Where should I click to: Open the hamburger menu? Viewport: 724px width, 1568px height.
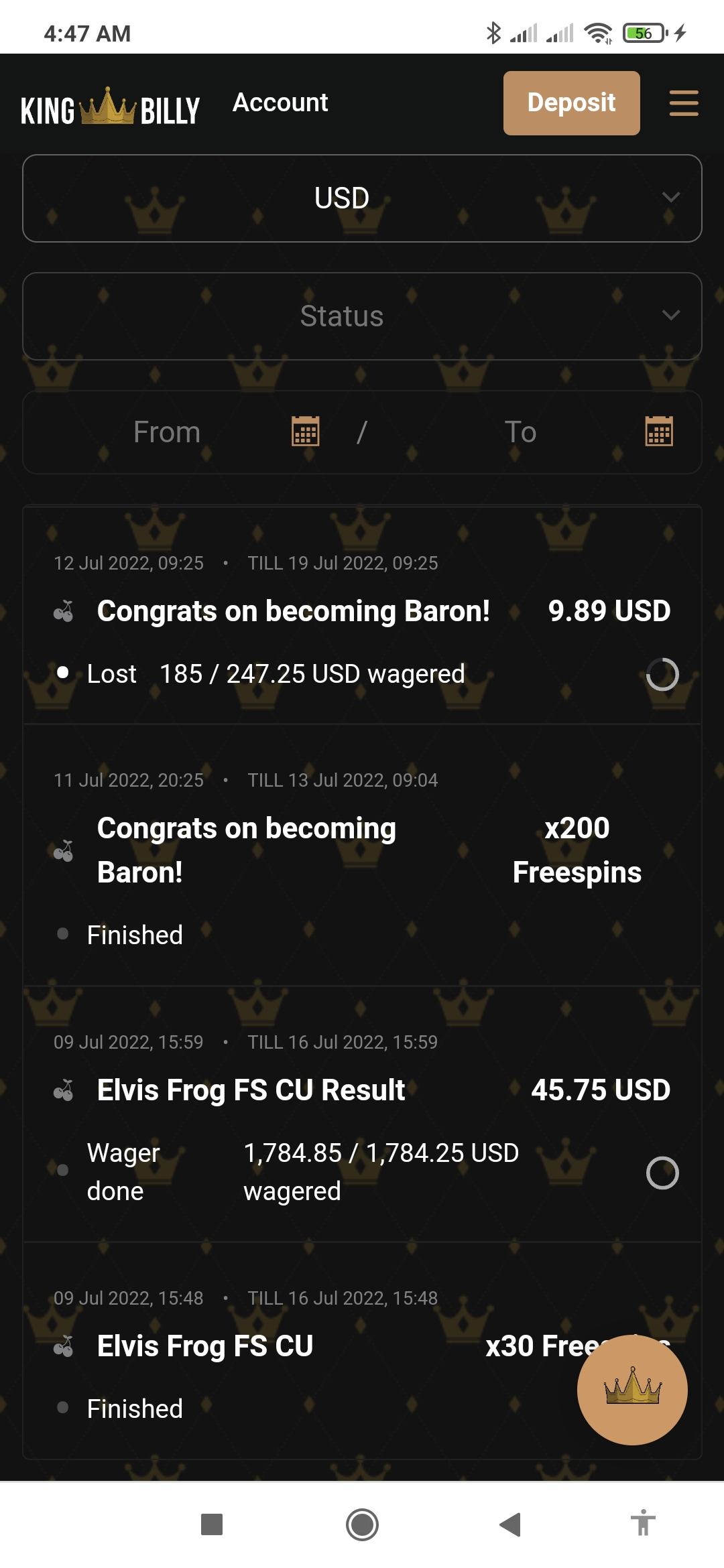(x=684, y=103)
